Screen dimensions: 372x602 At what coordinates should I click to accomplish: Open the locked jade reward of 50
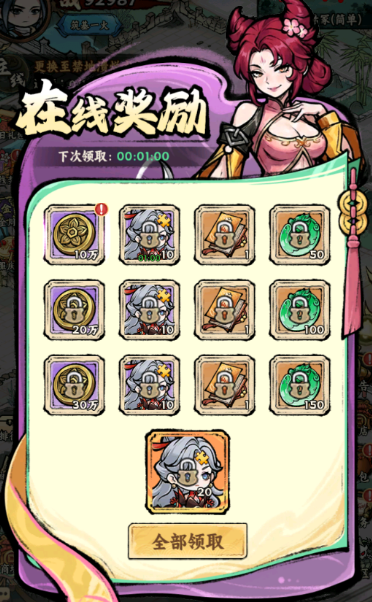click(x=300, y=235)
